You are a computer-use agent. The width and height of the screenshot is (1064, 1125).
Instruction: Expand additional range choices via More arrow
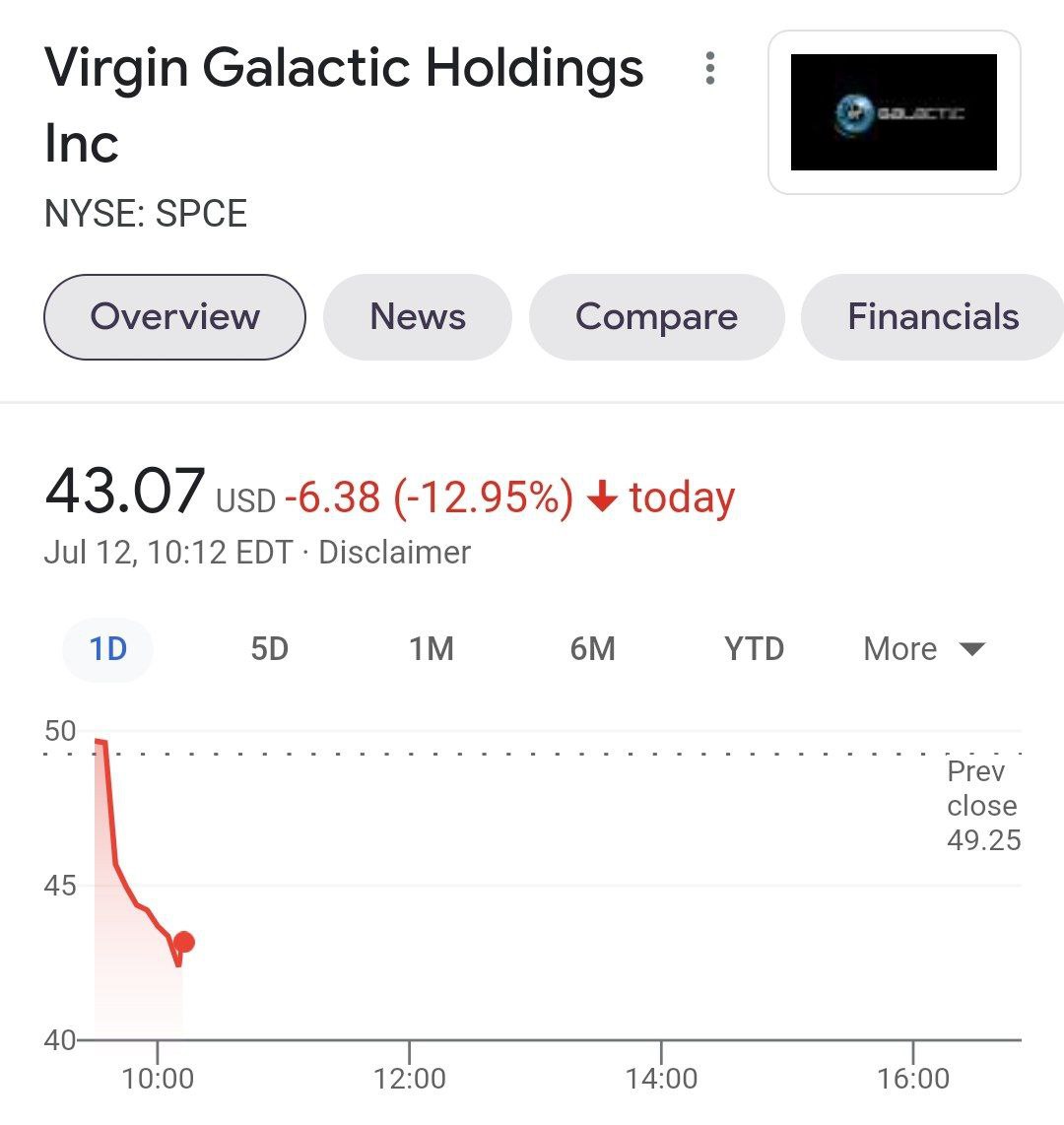[971, 648]
